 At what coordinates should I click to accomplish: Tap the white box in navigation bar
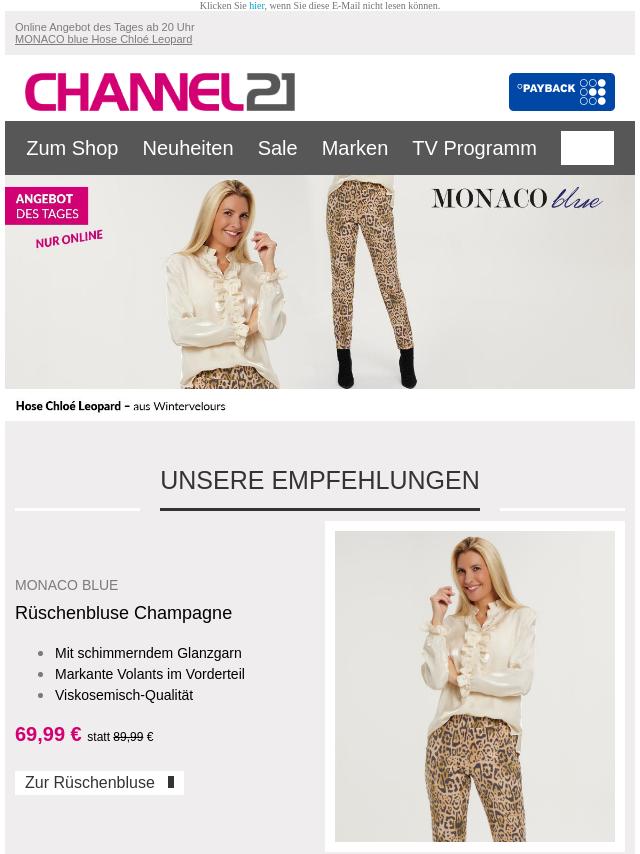tap(587, 148)
